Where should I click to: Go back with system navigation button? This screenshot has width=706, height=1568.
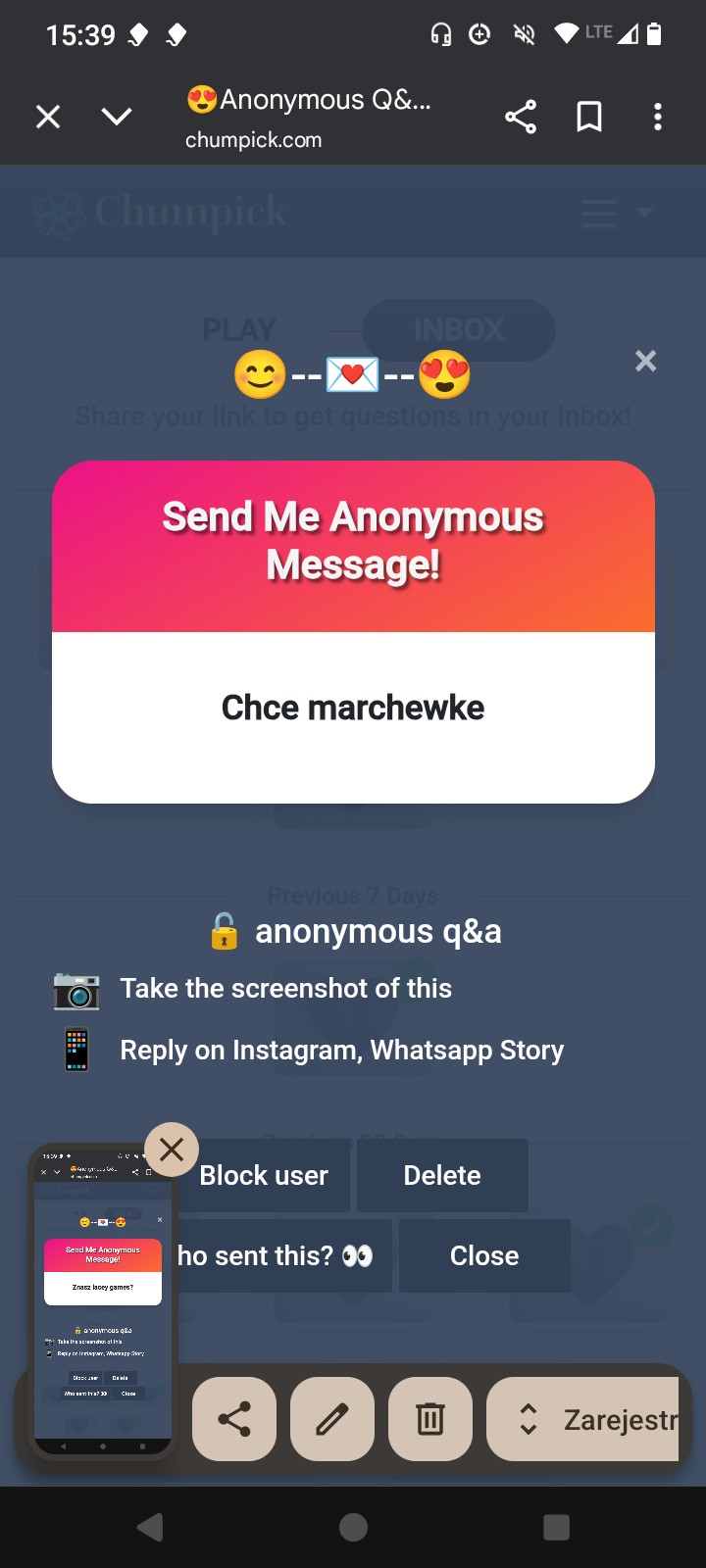(x=150, y=1527)
